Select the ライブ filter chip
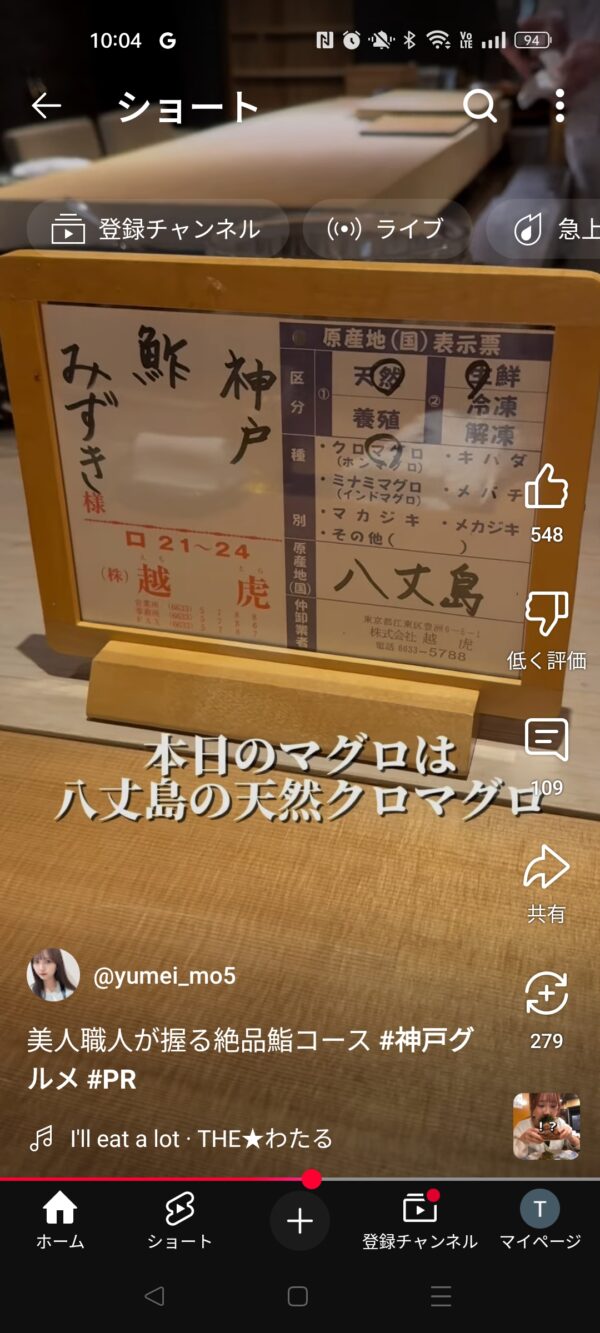The width and height of the screenshot is (600, 1333). tap(387, 229)
